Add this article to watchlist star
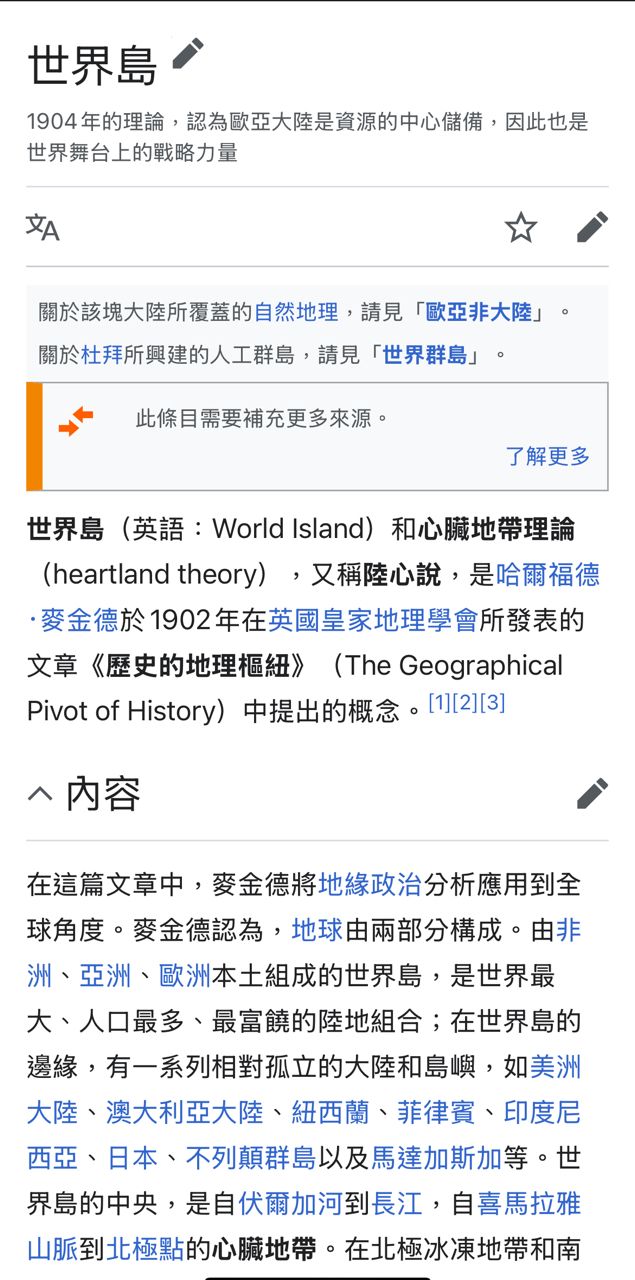Viewport: 635px width, 1280px height. click(x=520, y=228)
